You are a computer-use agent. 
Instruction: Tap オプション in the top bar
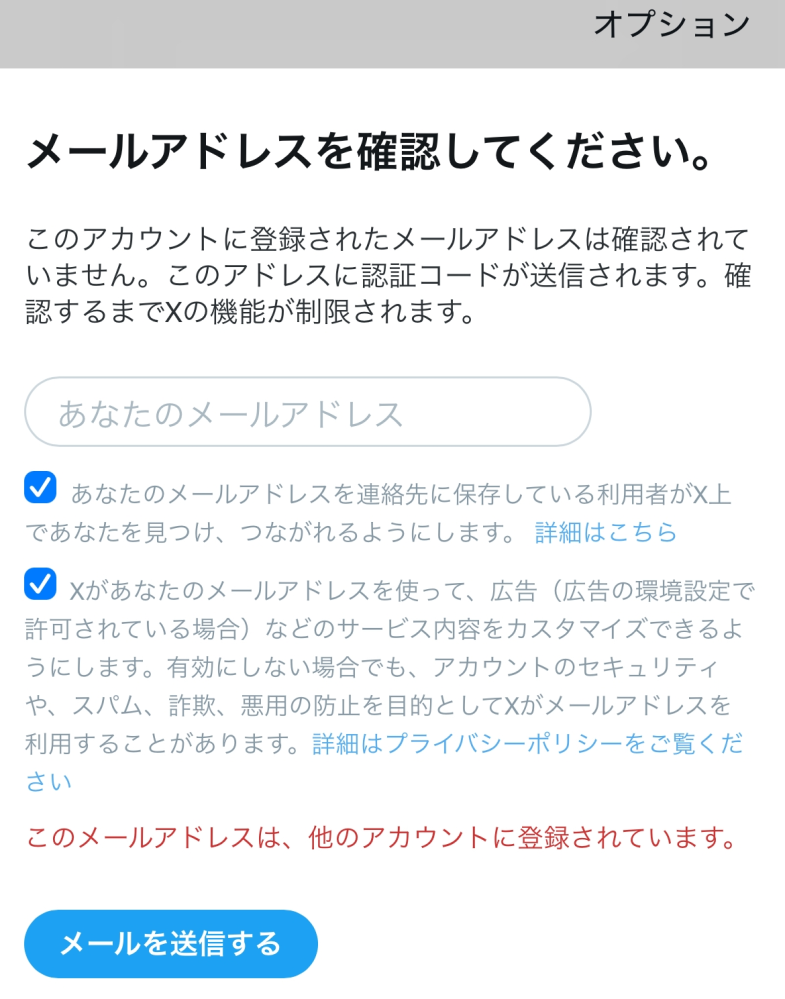click(671, 25)
